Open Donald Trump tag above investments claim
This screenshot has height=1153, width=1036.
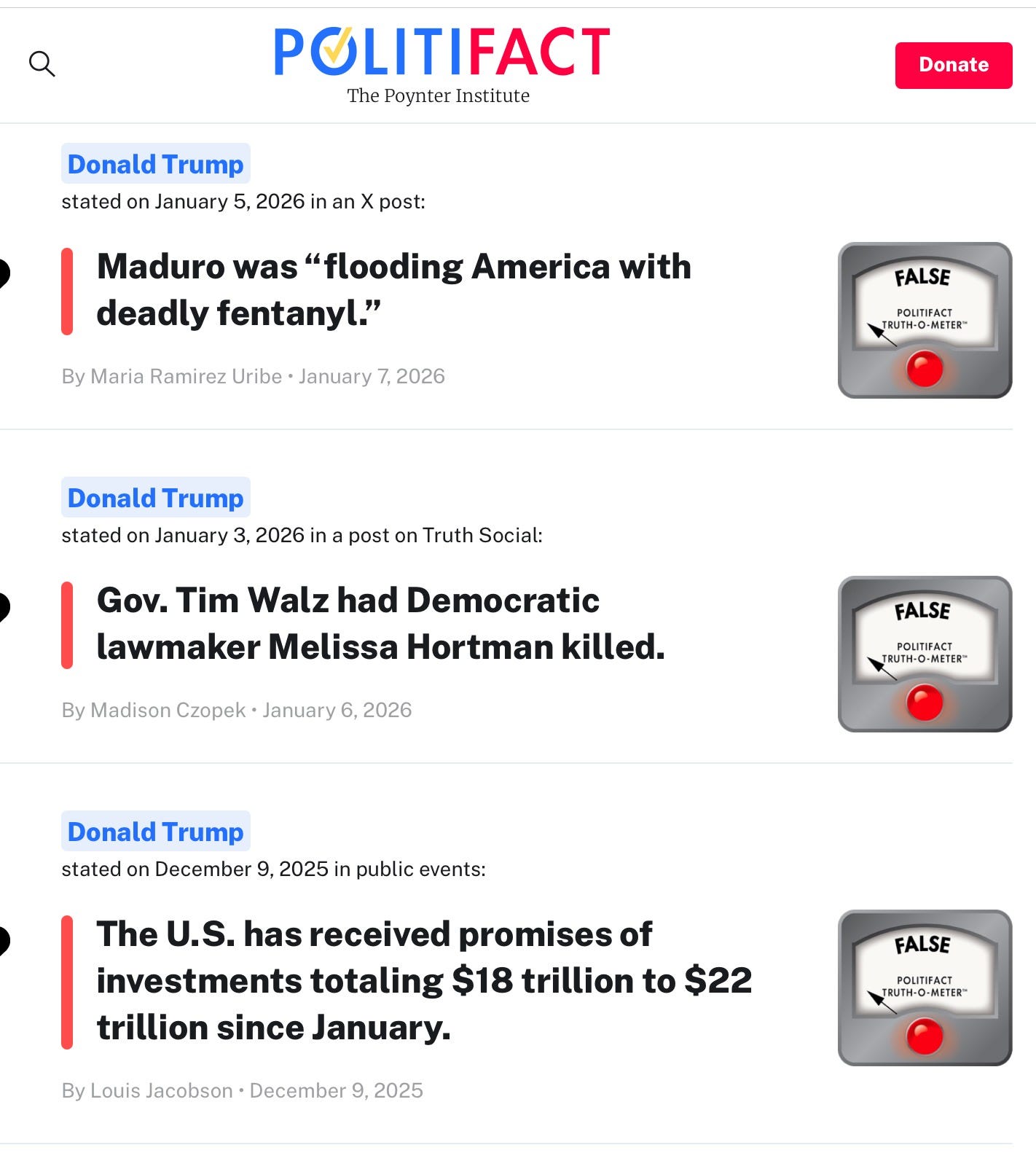tap(156, 832)
